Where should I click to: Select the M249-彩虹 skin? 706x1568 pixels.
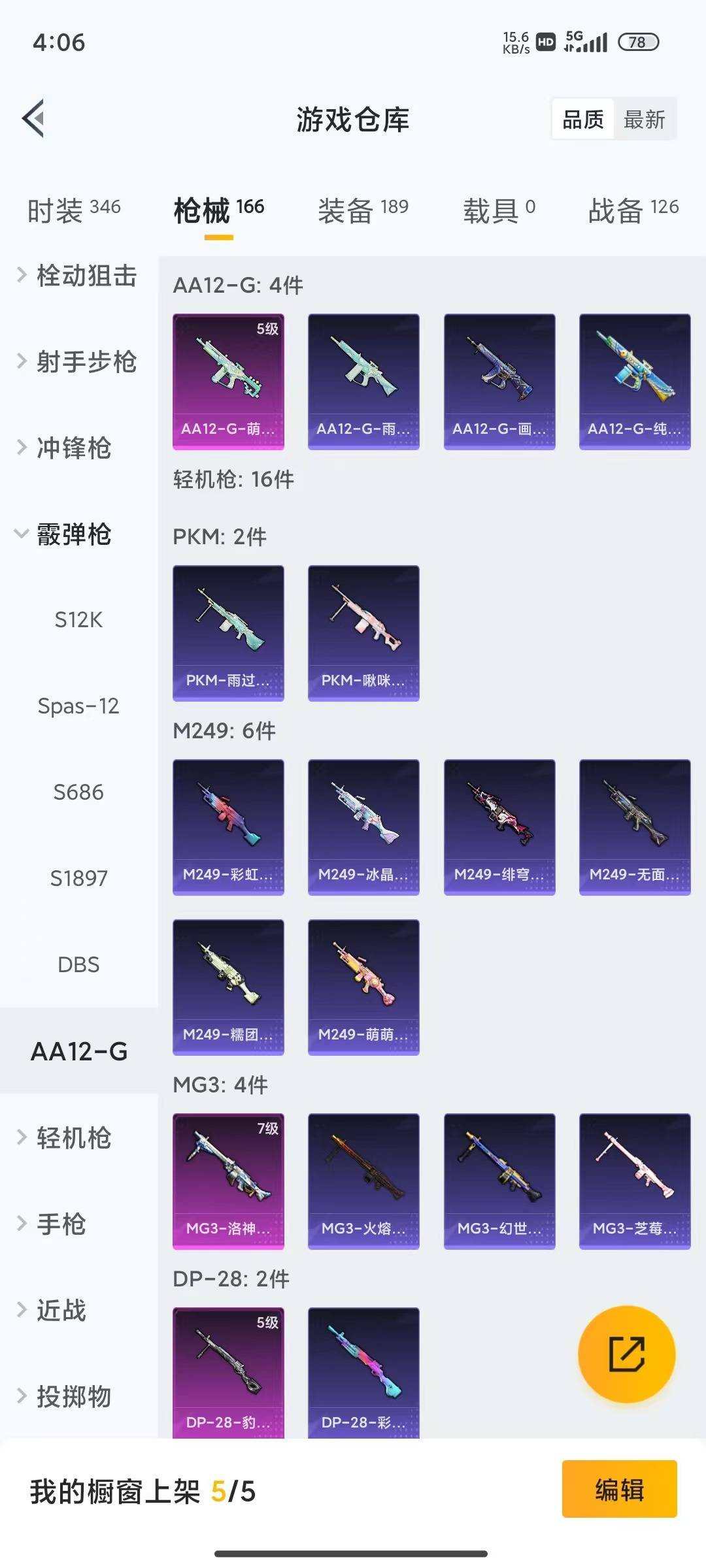coord(228,825)
